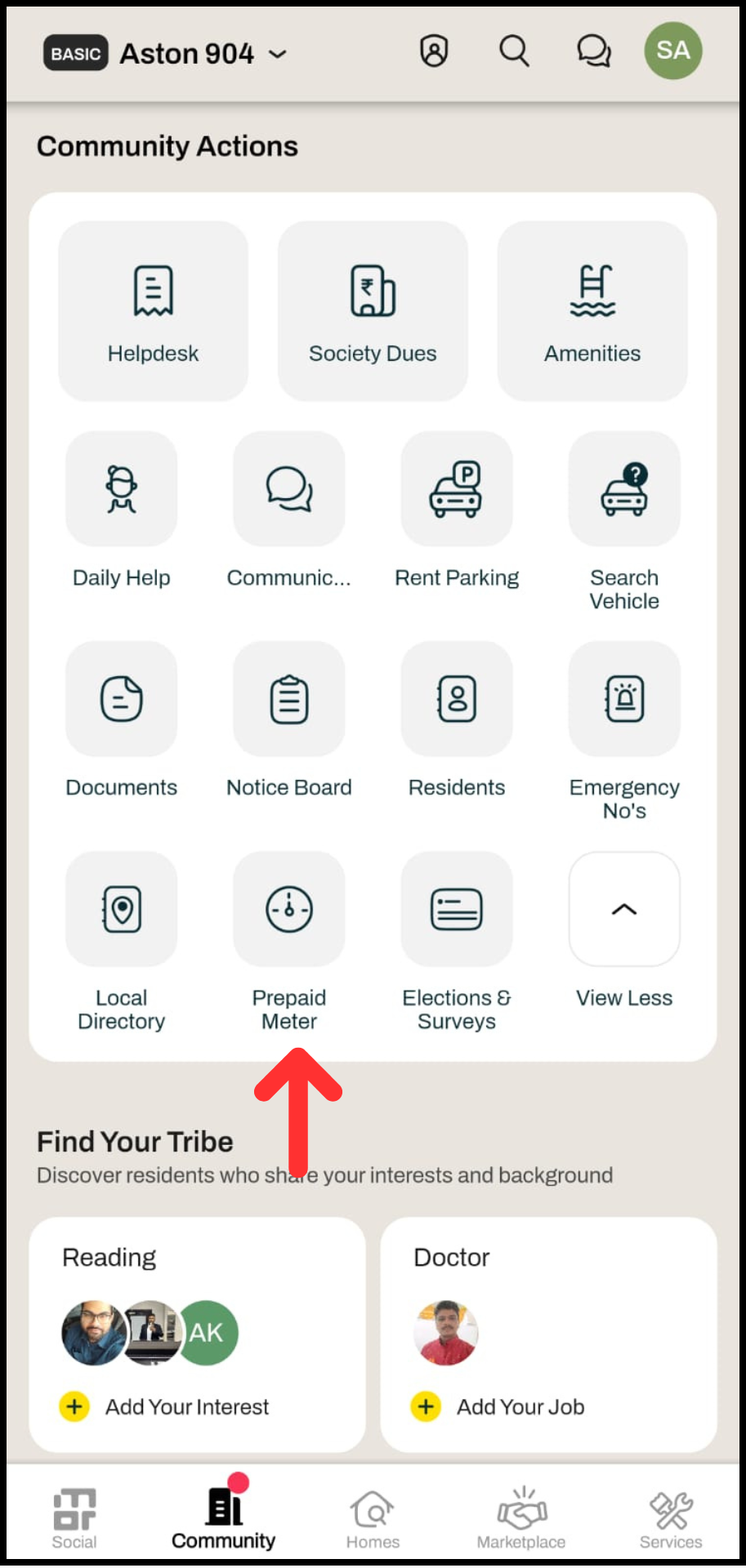The width and height of the screenshot is (746, 1568).
Task: Open Emergency No's
Action: (x=624, y=700)
